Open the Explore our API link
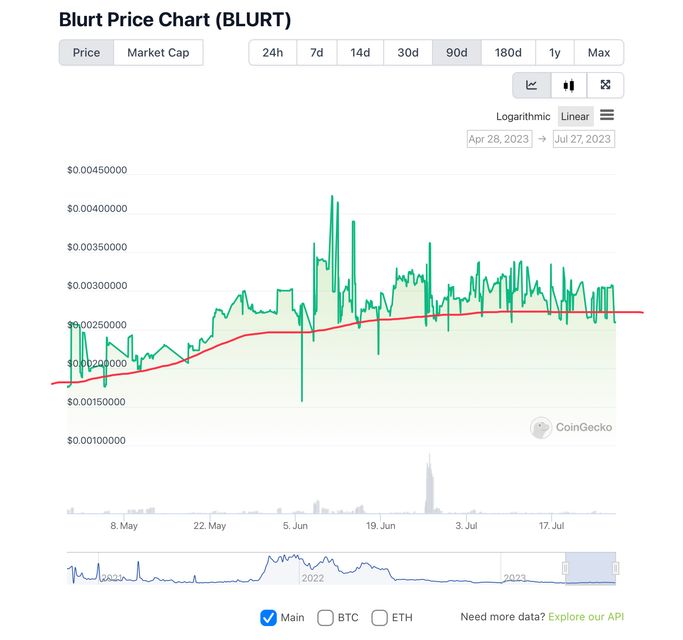The image size is (683, 640). click(x=585, y=617)
